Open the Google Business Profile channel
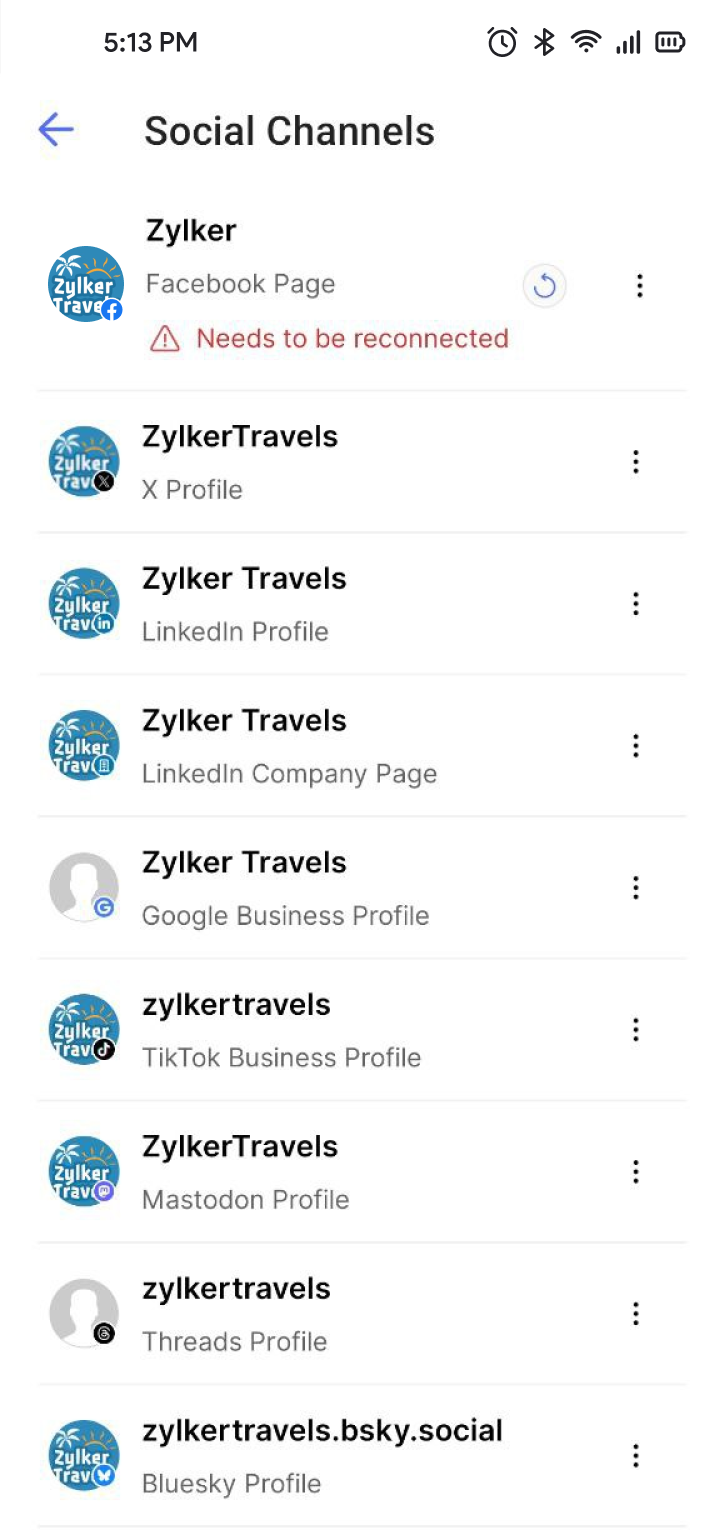Screen dimensions: 720x1540 point(362,888)
